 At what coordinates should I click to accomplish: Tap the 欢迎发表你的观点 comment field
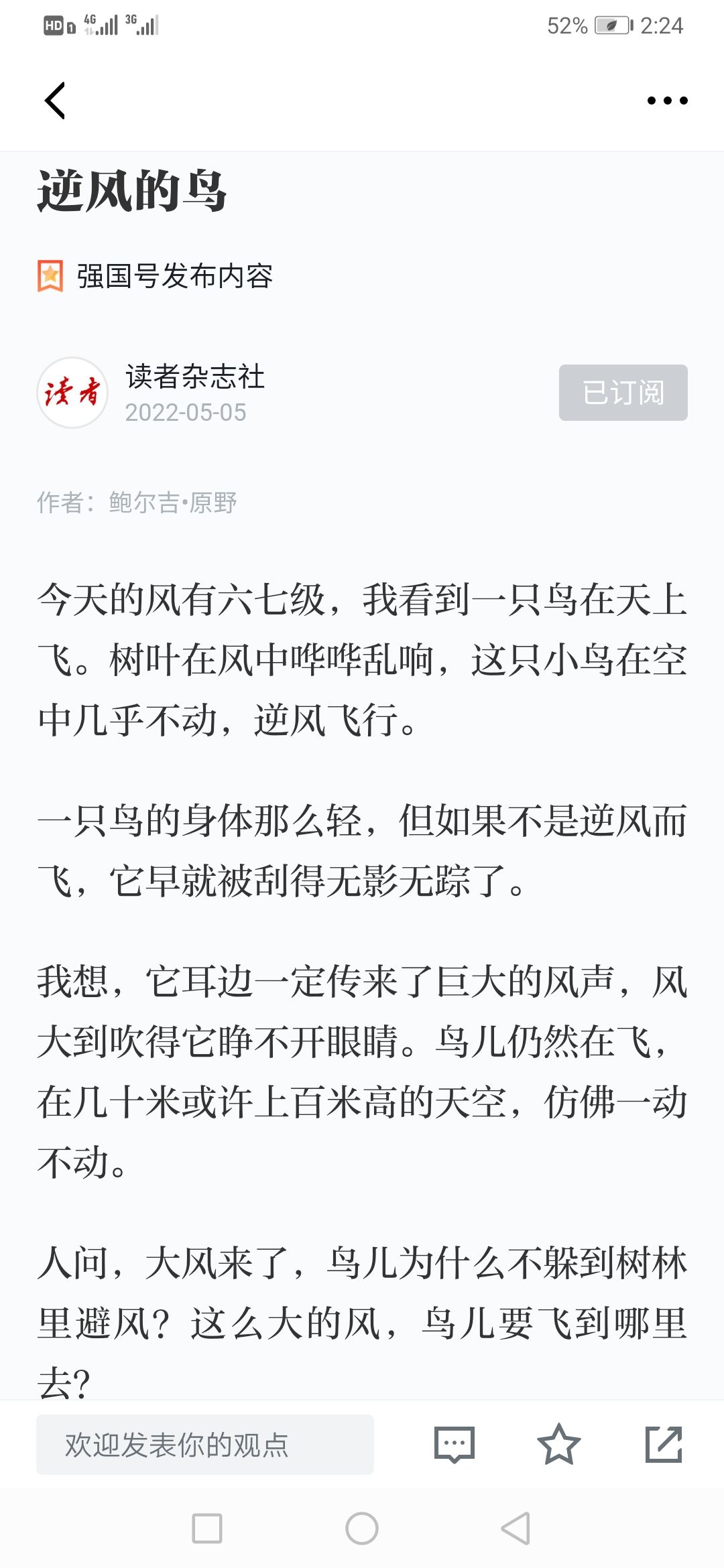[x=205, y=1444]
